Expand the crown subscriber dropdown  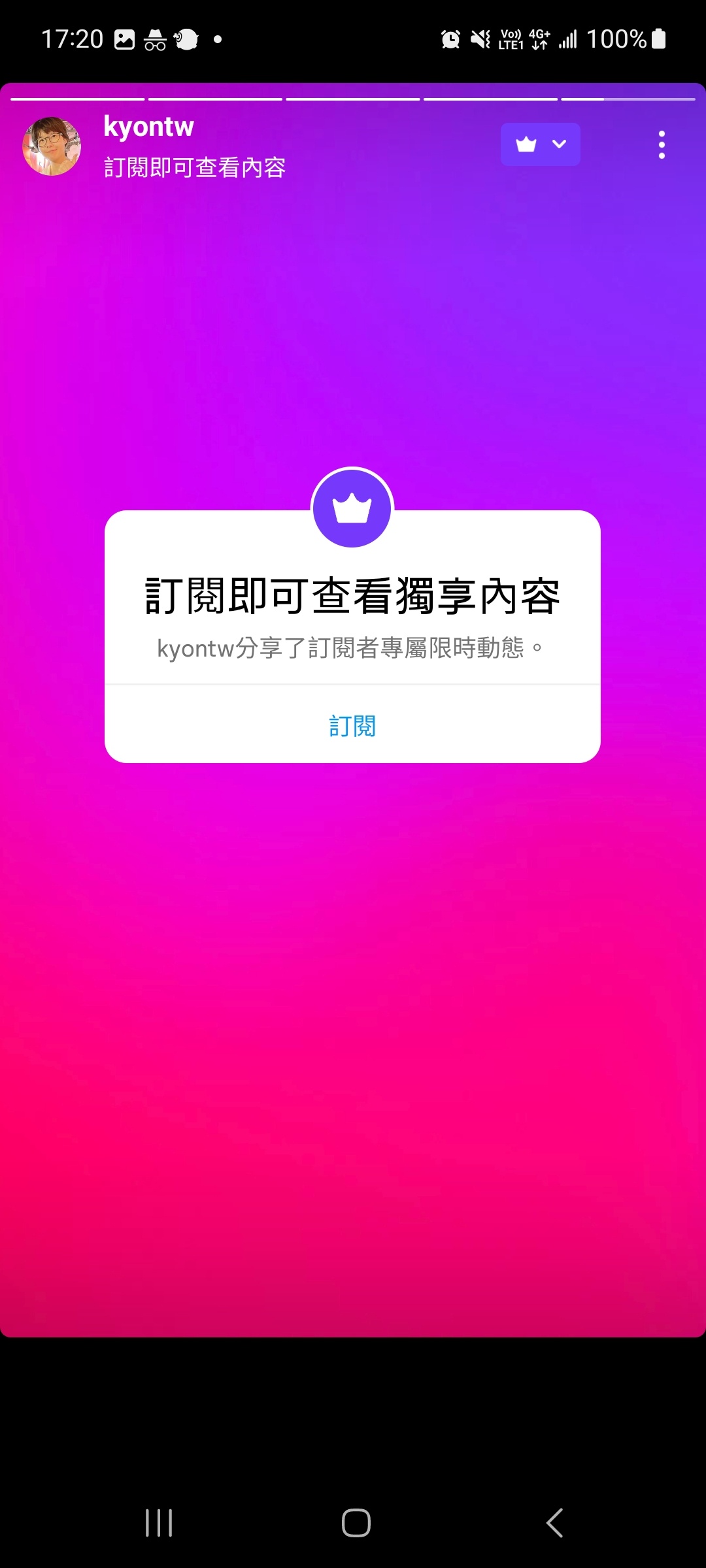(x=540, y=144)
